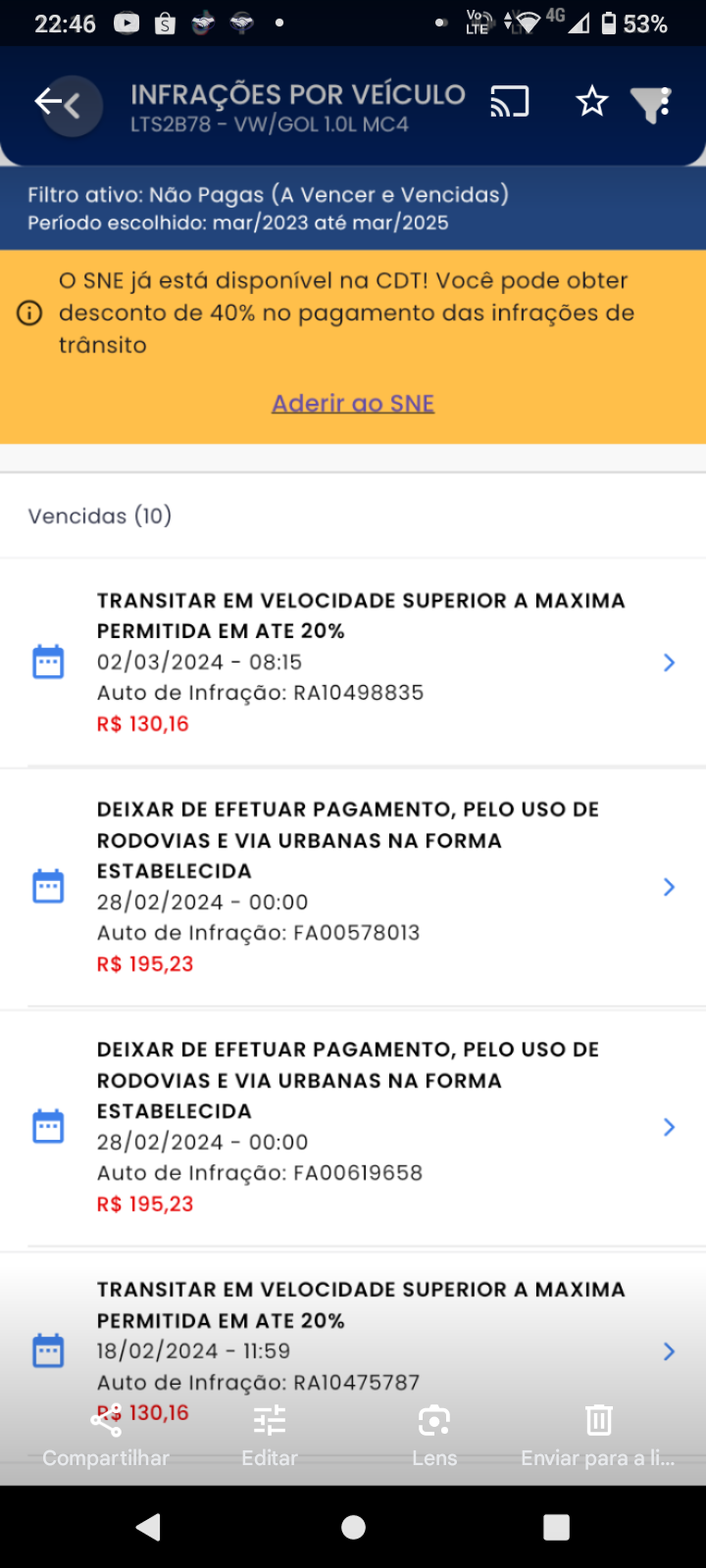This screenshot has width=706, height=1568.
Task: Tap Compartilhar to share the screenshot
Action: click(x=106, y=1437)
